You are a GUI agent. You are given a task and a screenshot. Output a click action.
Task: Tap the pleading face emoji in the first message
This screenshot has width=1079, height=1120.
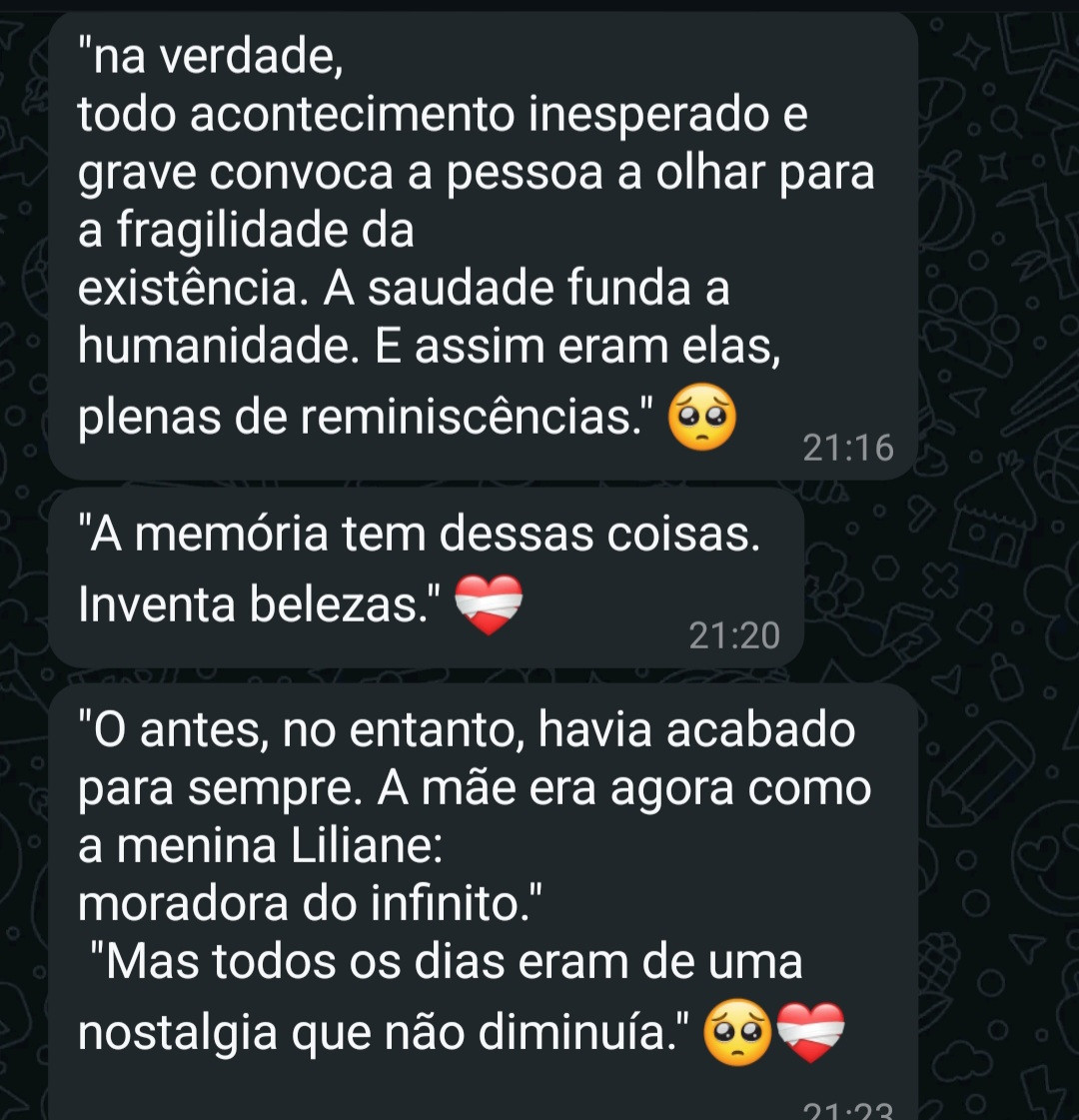coord(700,418)
